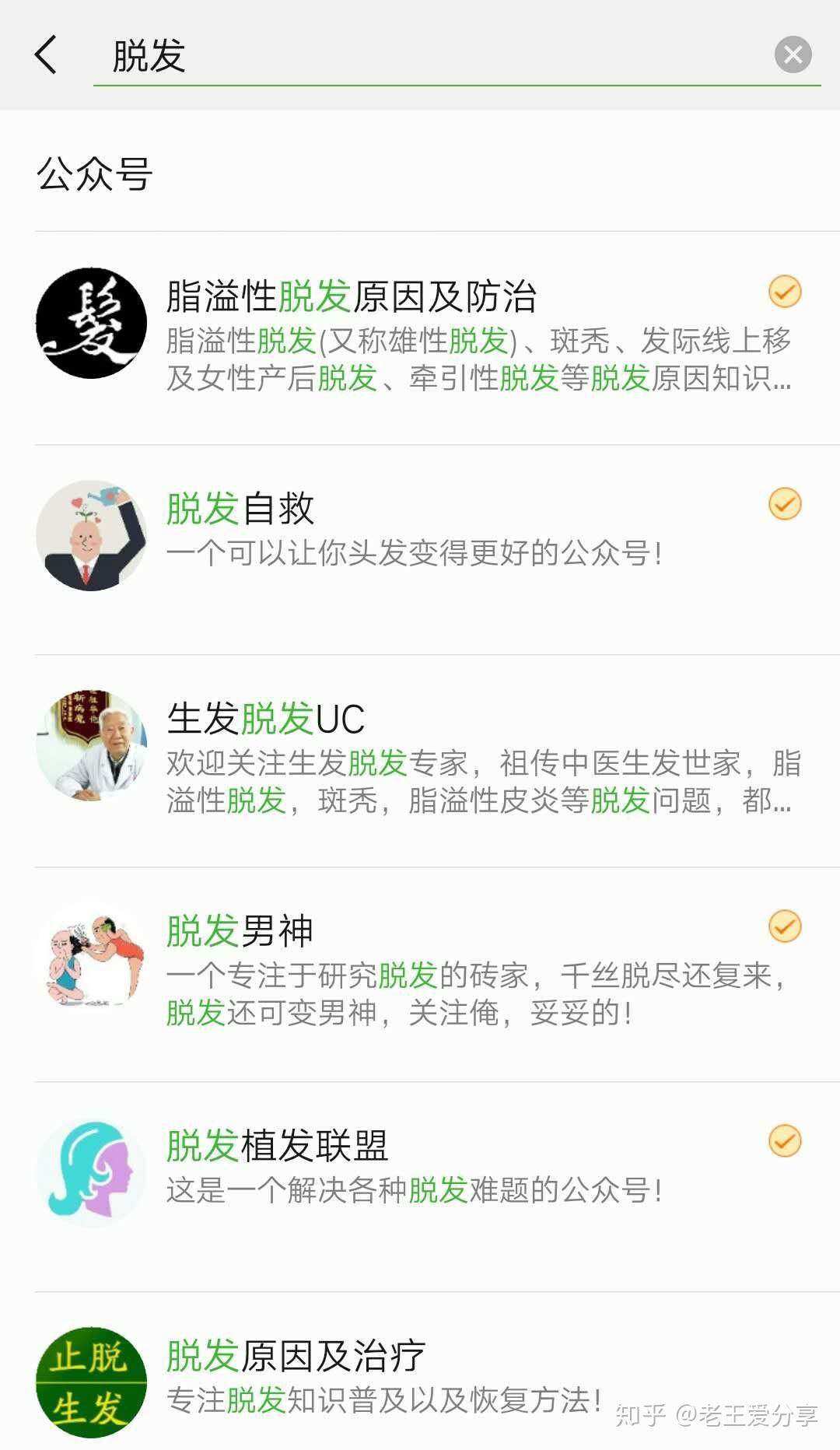Go back from search results

[47, 55]
